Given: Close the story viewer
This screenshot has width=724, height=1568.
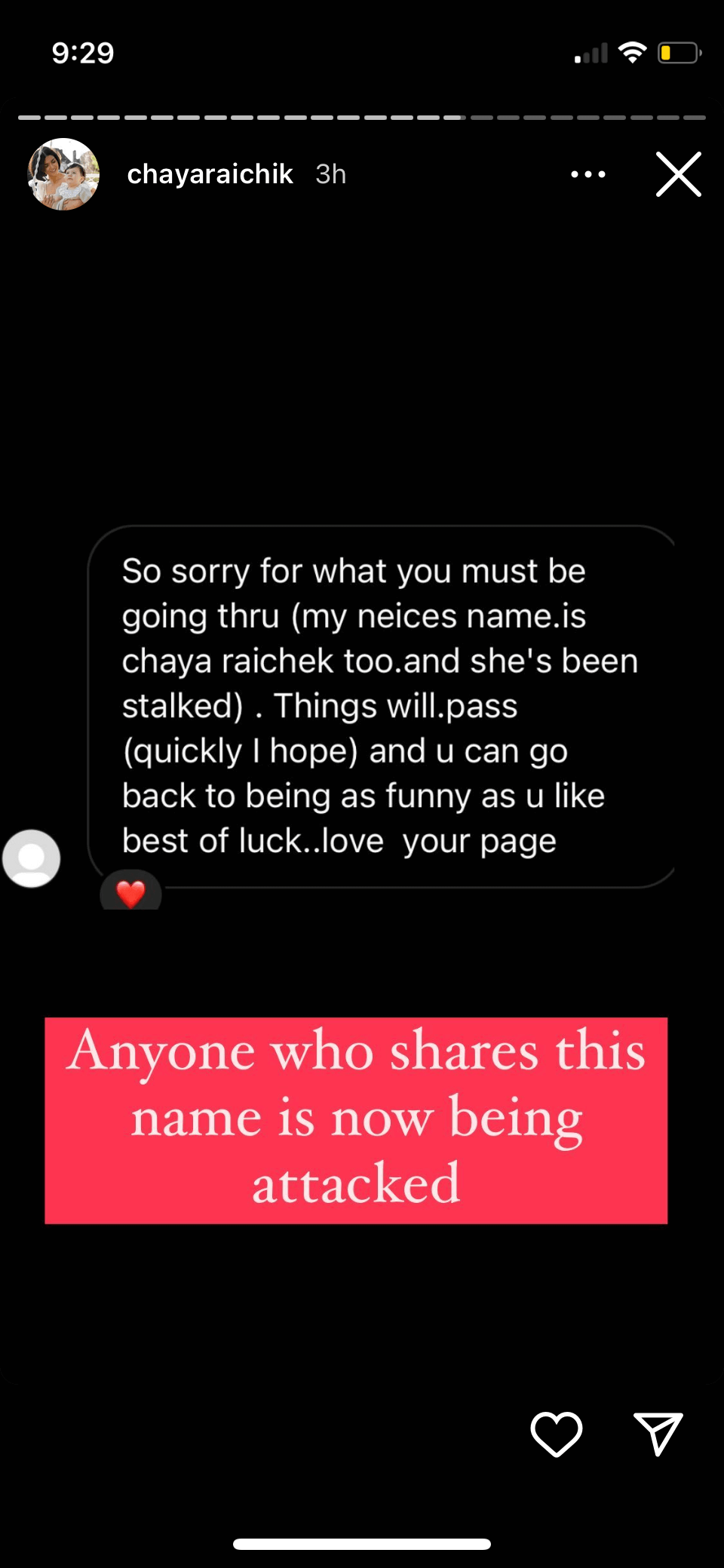Looking at the screenshot, I should tap(678, 174).
